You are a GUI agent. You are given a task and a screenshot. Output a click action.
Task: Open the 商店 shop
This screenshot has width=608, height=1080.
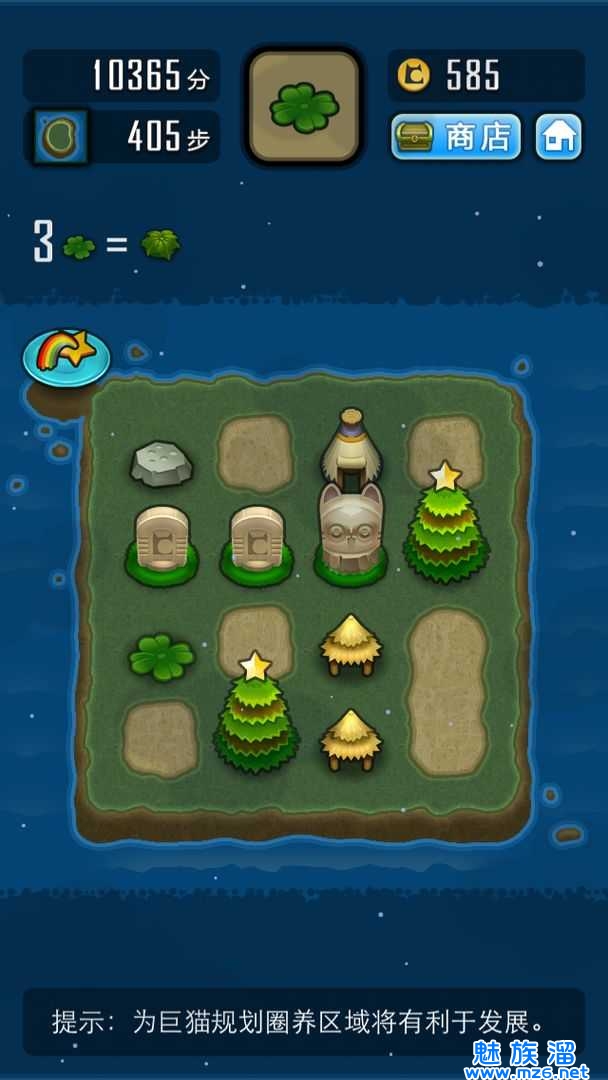point(456,137)
